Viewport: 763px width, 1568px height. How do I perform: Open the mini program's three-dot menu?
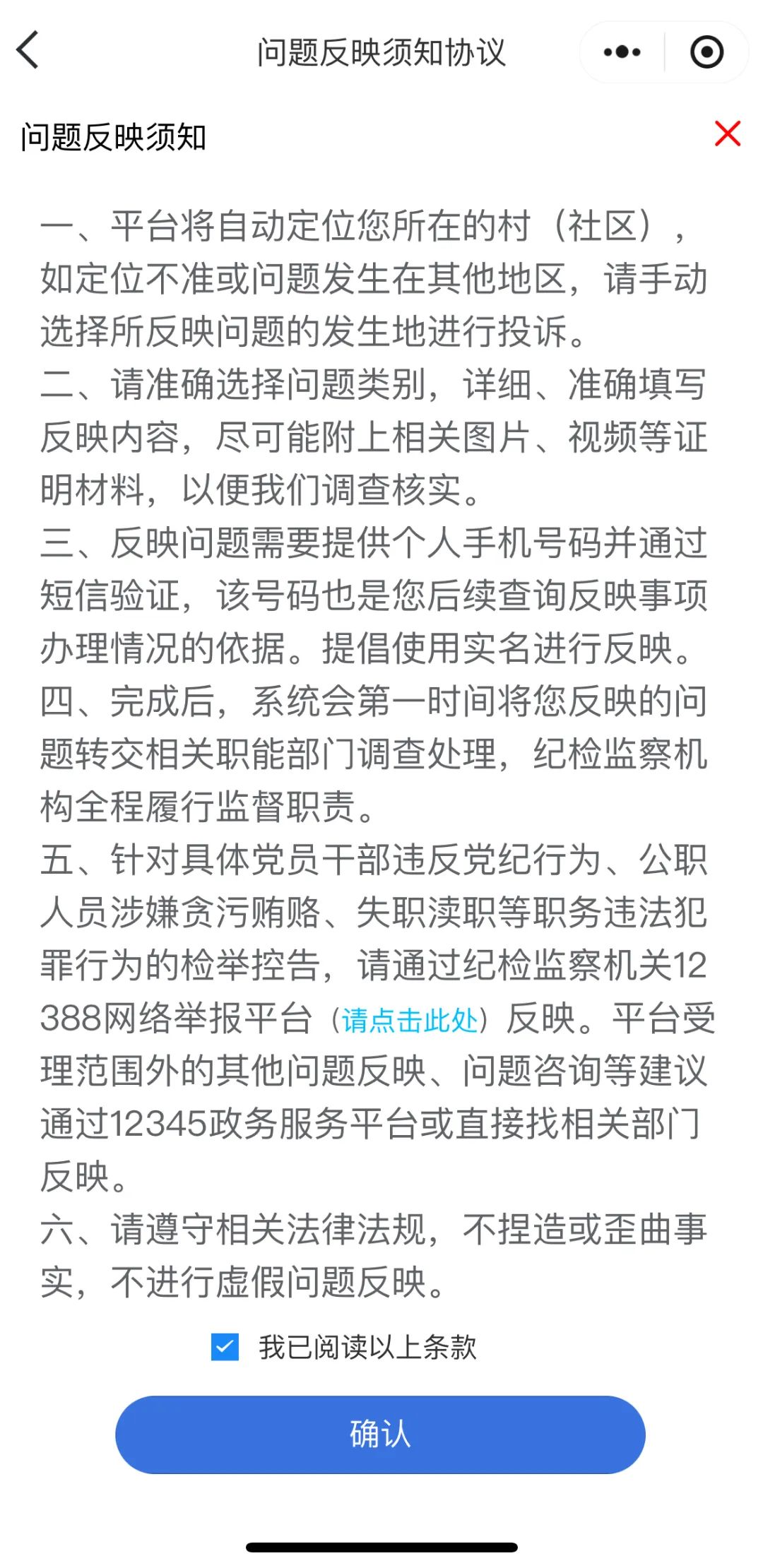click(x=622, y=52)
